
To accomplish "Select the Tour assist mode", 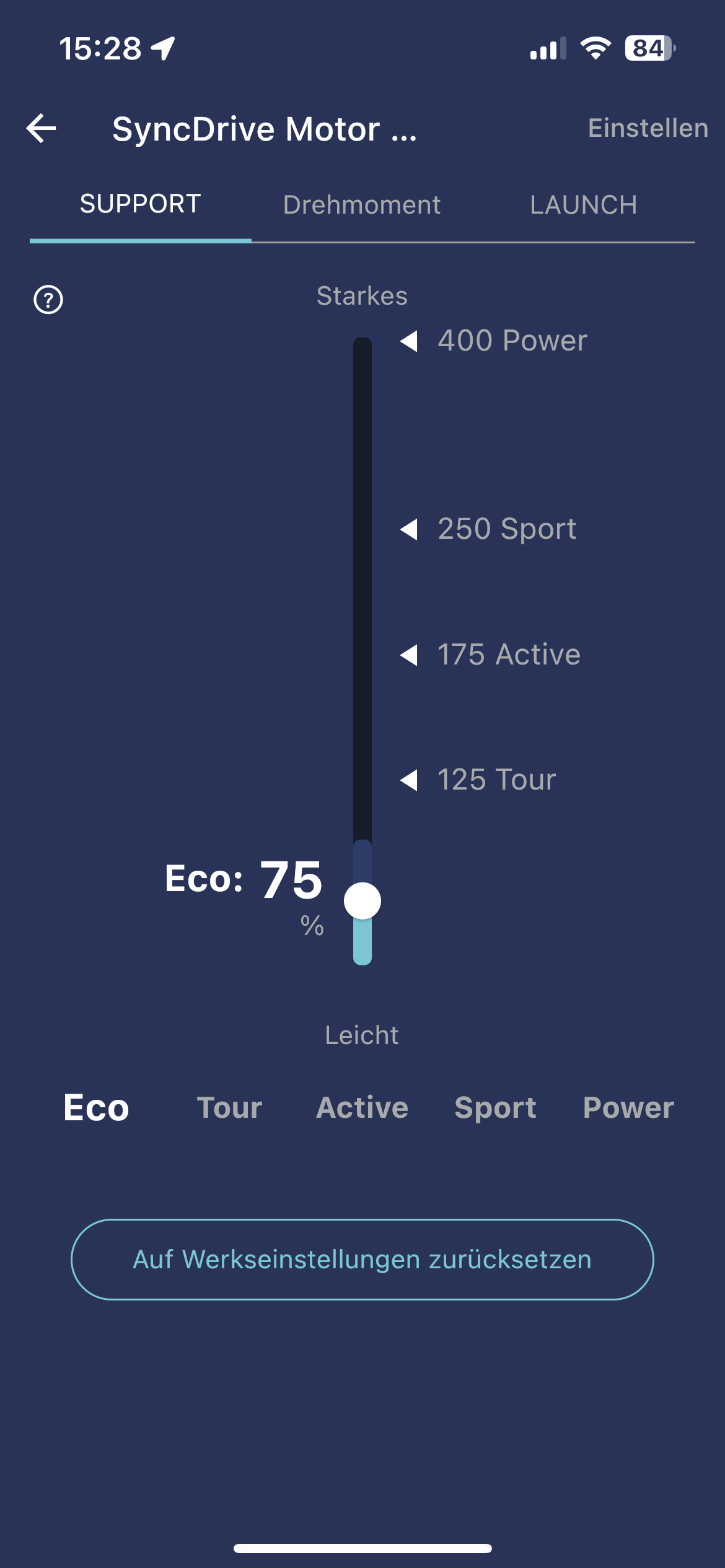I will [229, 1107].
